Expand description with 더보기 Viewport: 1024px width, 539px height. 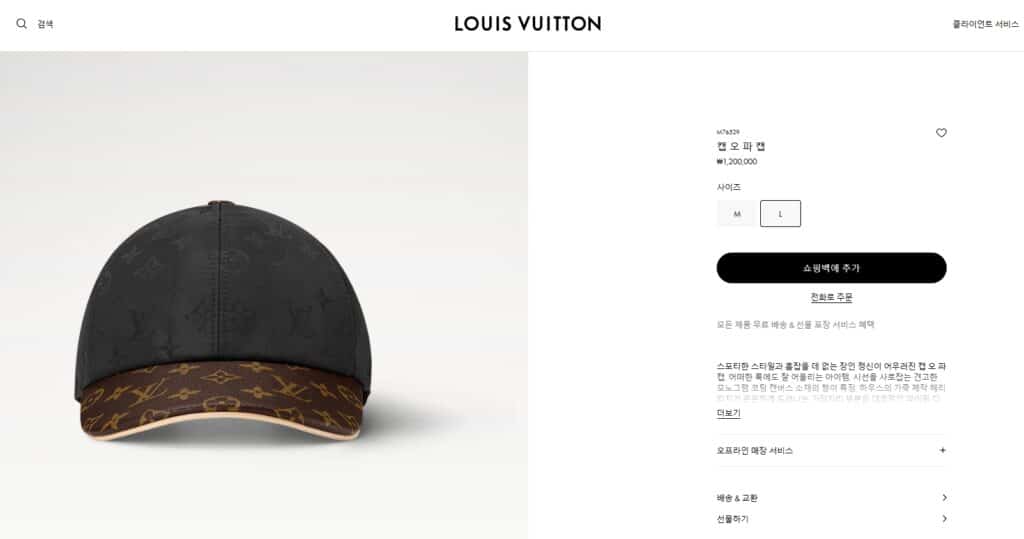coord(728,413)
